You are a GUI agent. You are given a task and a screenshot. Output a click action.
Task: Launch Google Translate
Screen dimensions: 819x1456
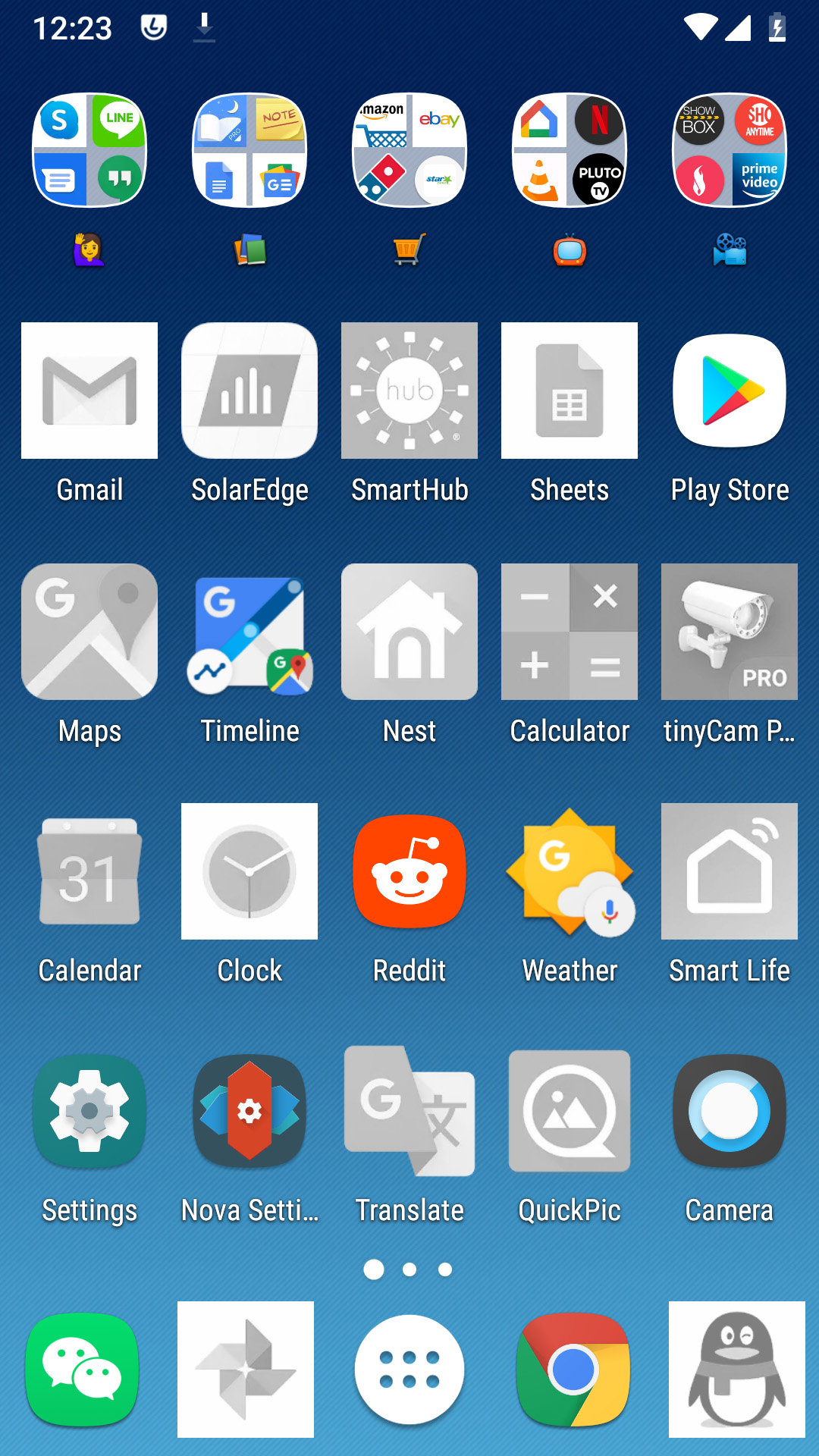tap(409, 1112)
